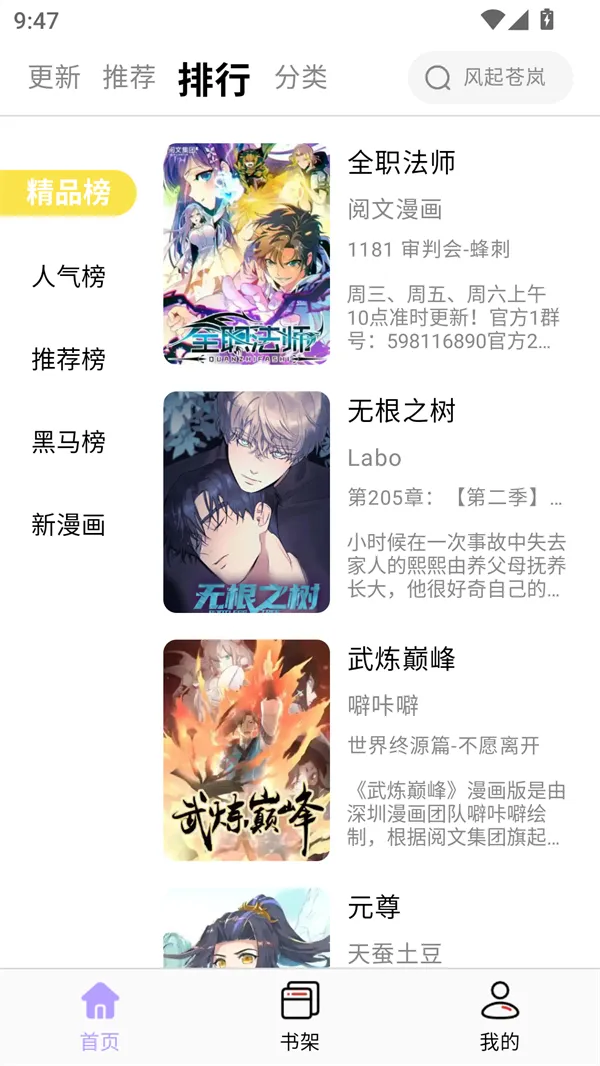
Task: Switch to the 推荐 tab
Action: [x=129, y=77]
